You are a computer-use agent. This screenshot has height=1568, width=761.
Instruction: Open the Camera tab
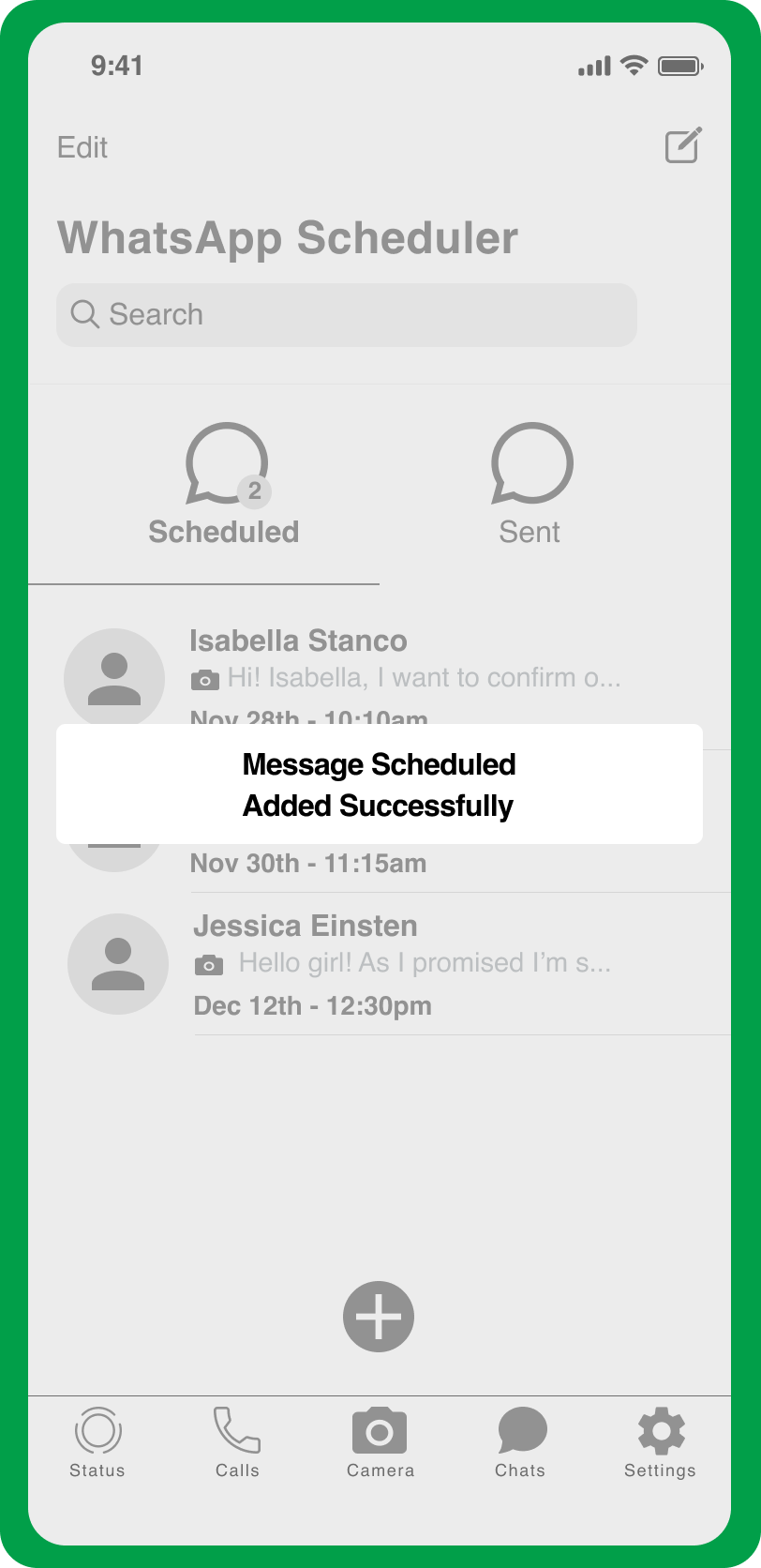(x=380, y=1442)
